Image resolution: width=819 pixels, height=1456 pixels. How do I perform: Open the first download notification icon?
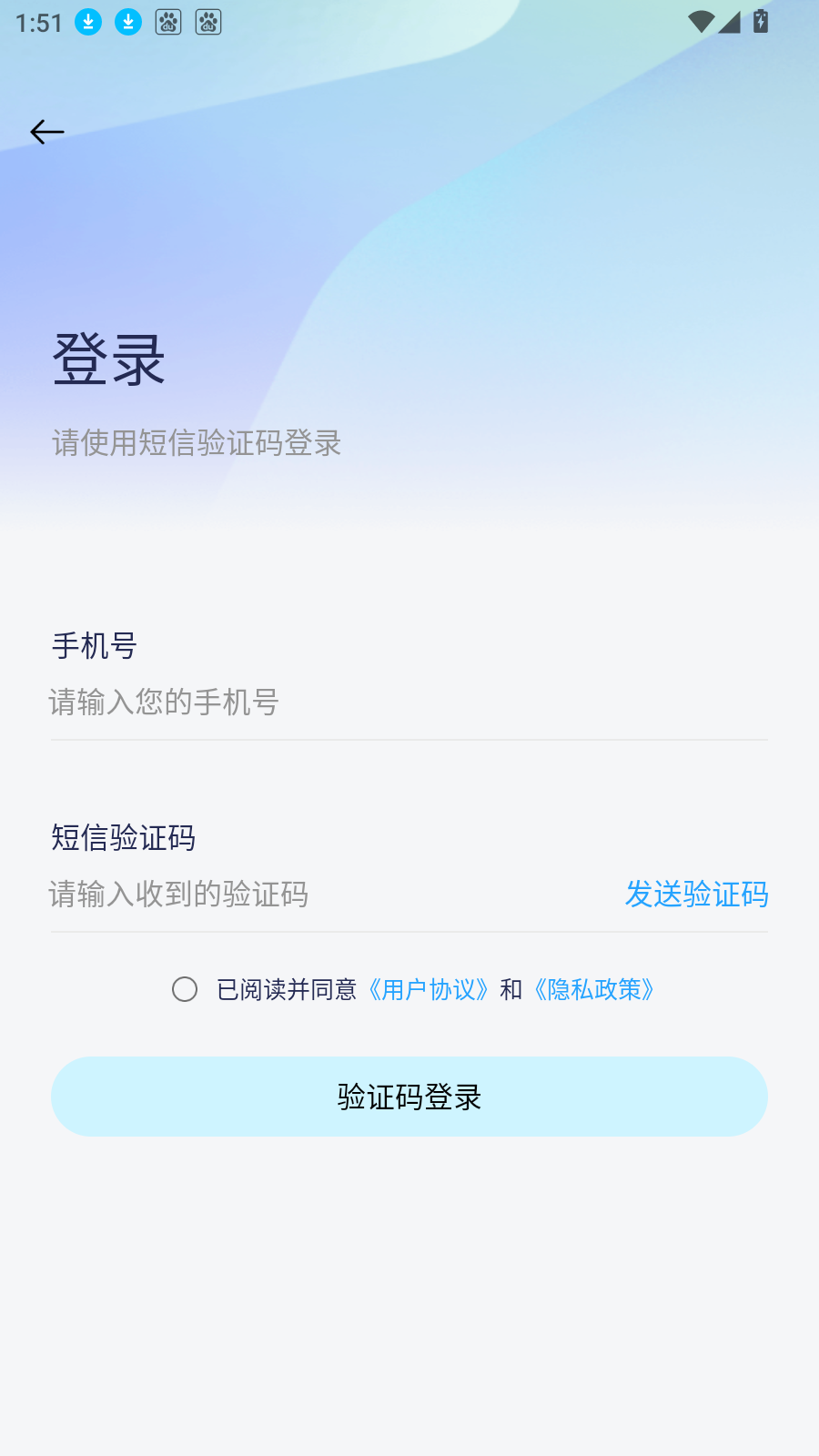tap(87, 22)
